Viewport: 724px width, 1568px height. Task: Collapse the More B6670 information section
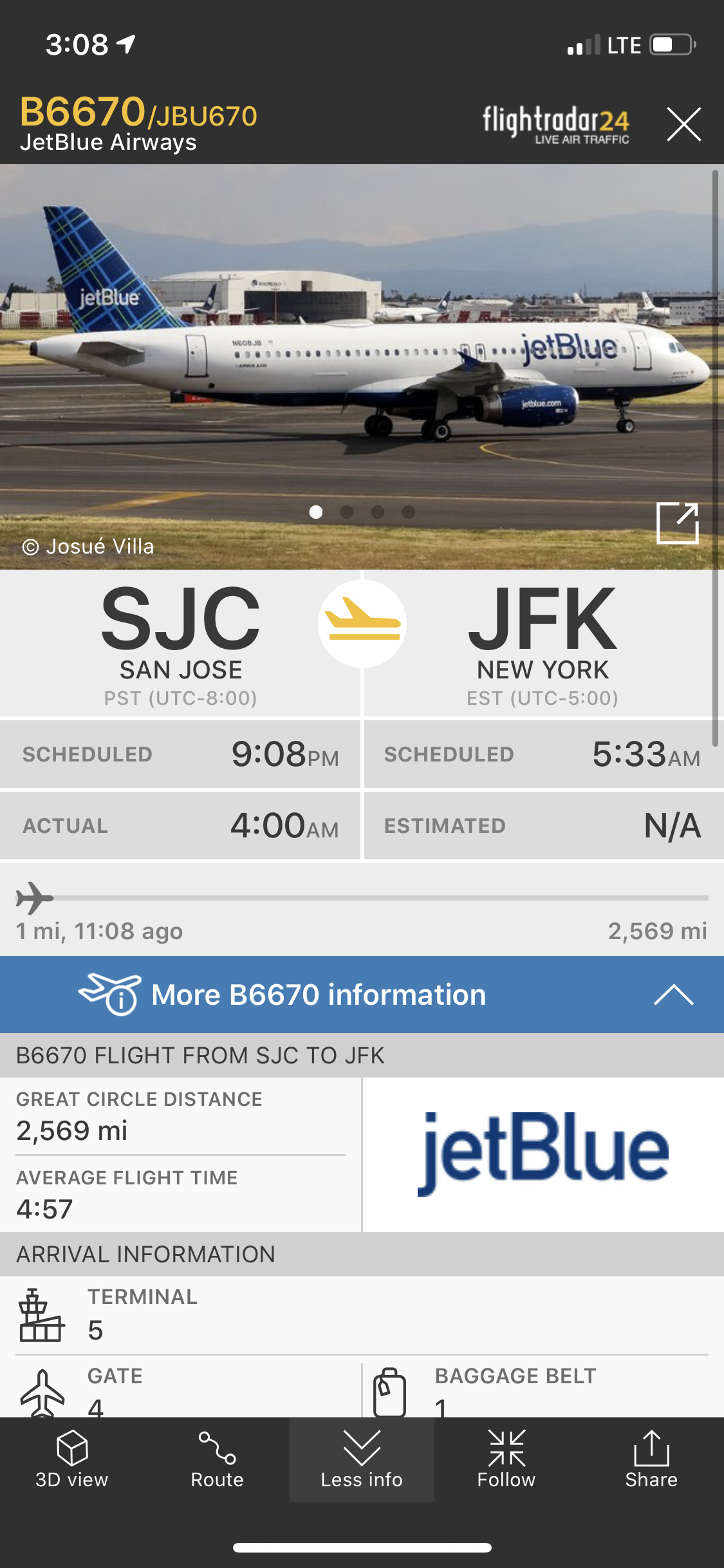(673, 995)
